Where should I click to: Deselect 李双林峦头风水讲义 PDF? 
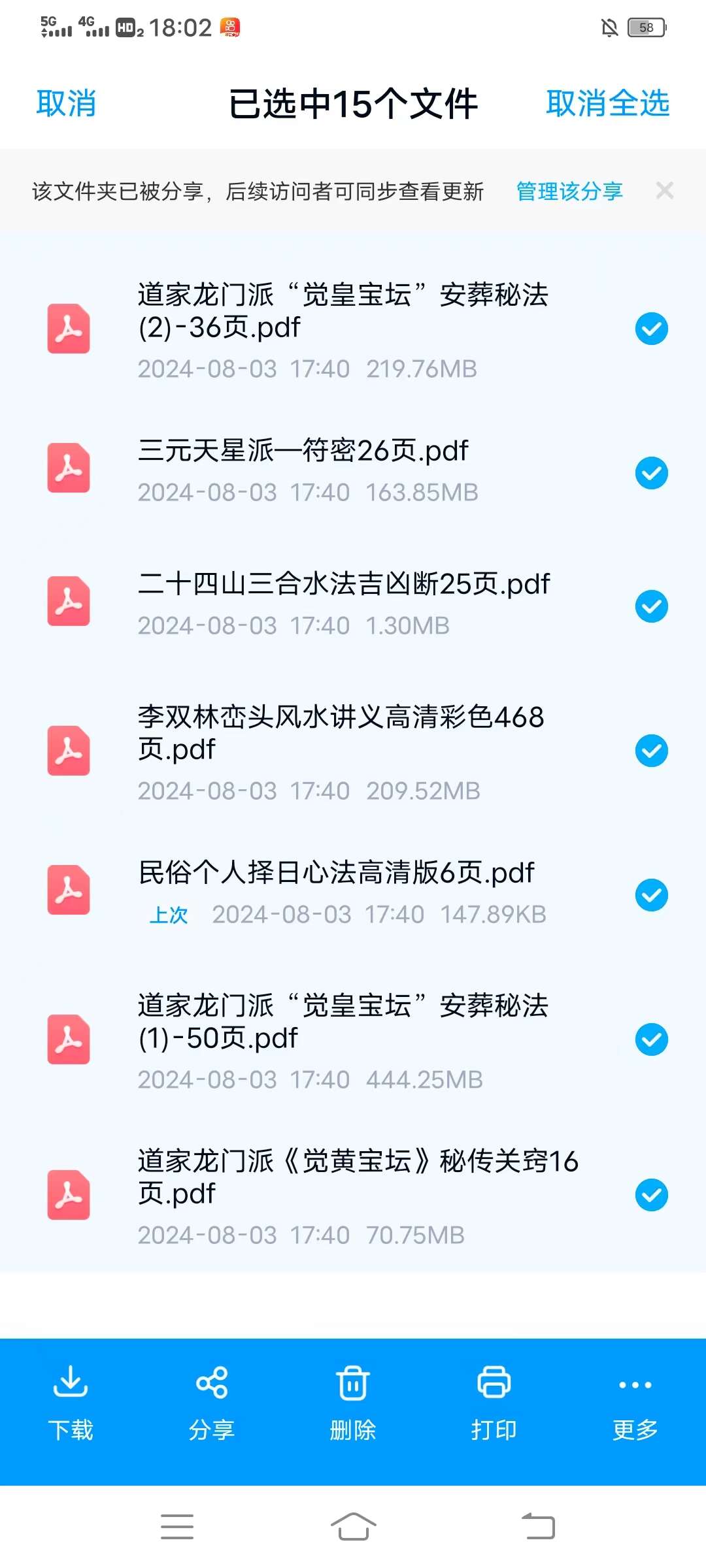(651, 751)
